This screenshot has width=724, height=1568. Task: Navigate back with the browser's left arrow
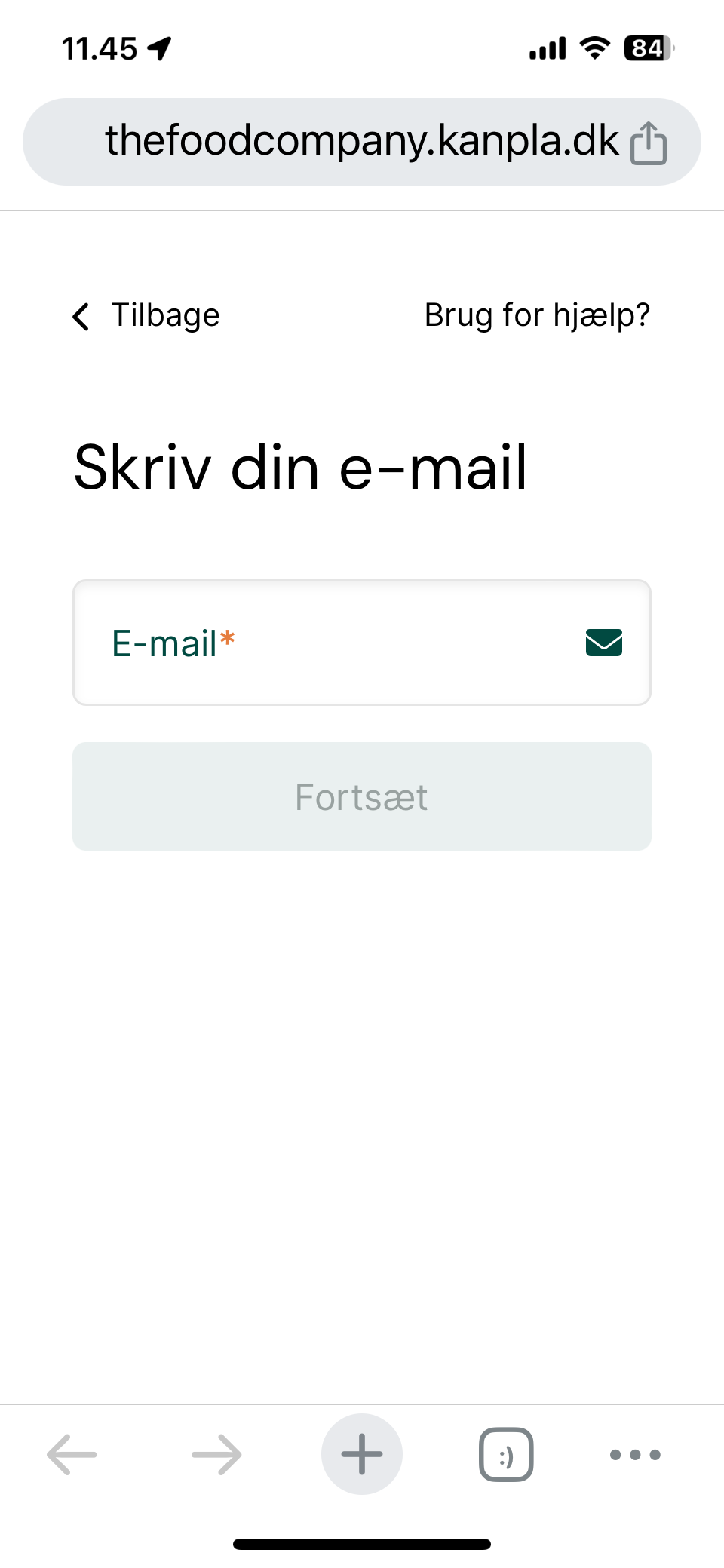coord(72,1454)
